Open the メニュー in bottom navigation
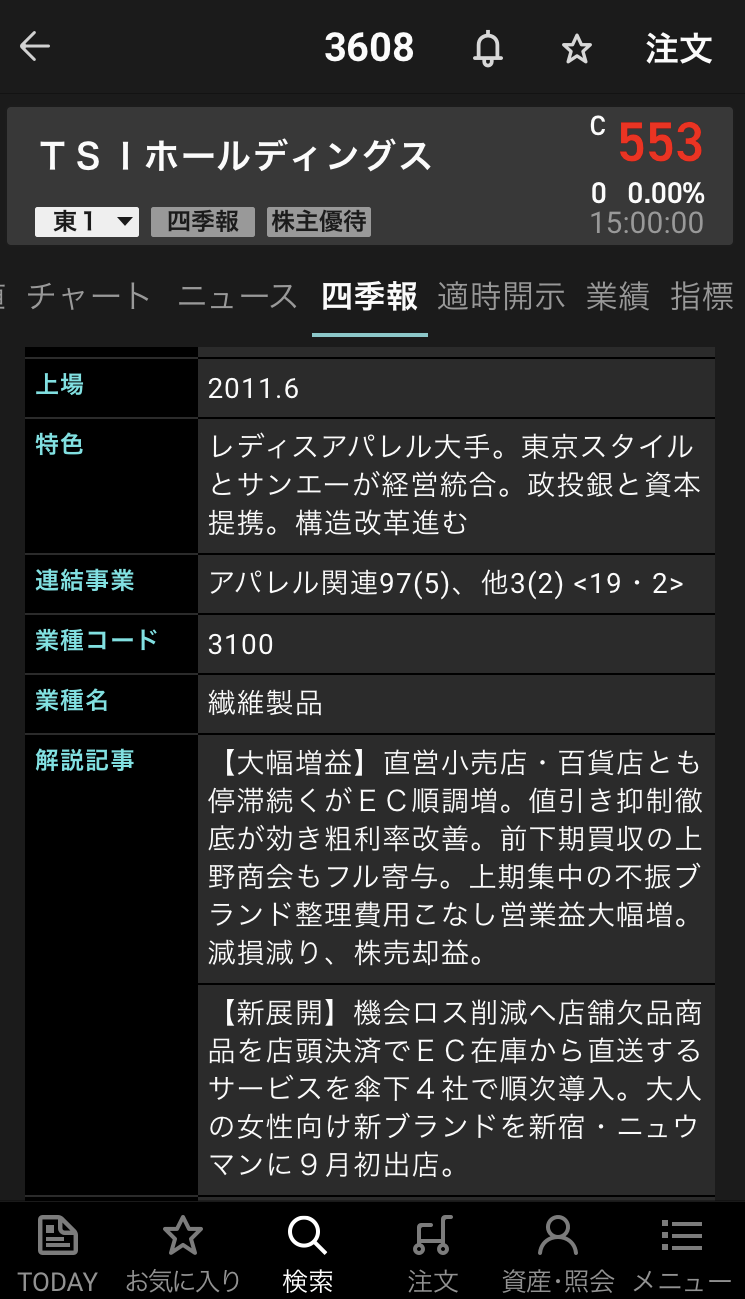The height and width of the screenshot is (1299, 745). click(682, 1253)
